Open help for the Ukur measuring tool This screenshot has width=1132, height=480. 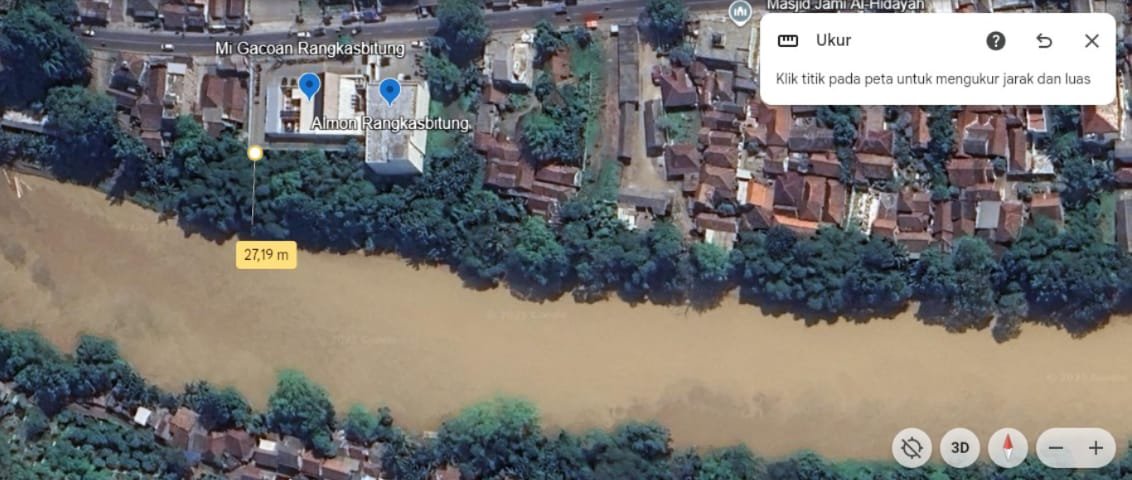coord(996,41)
